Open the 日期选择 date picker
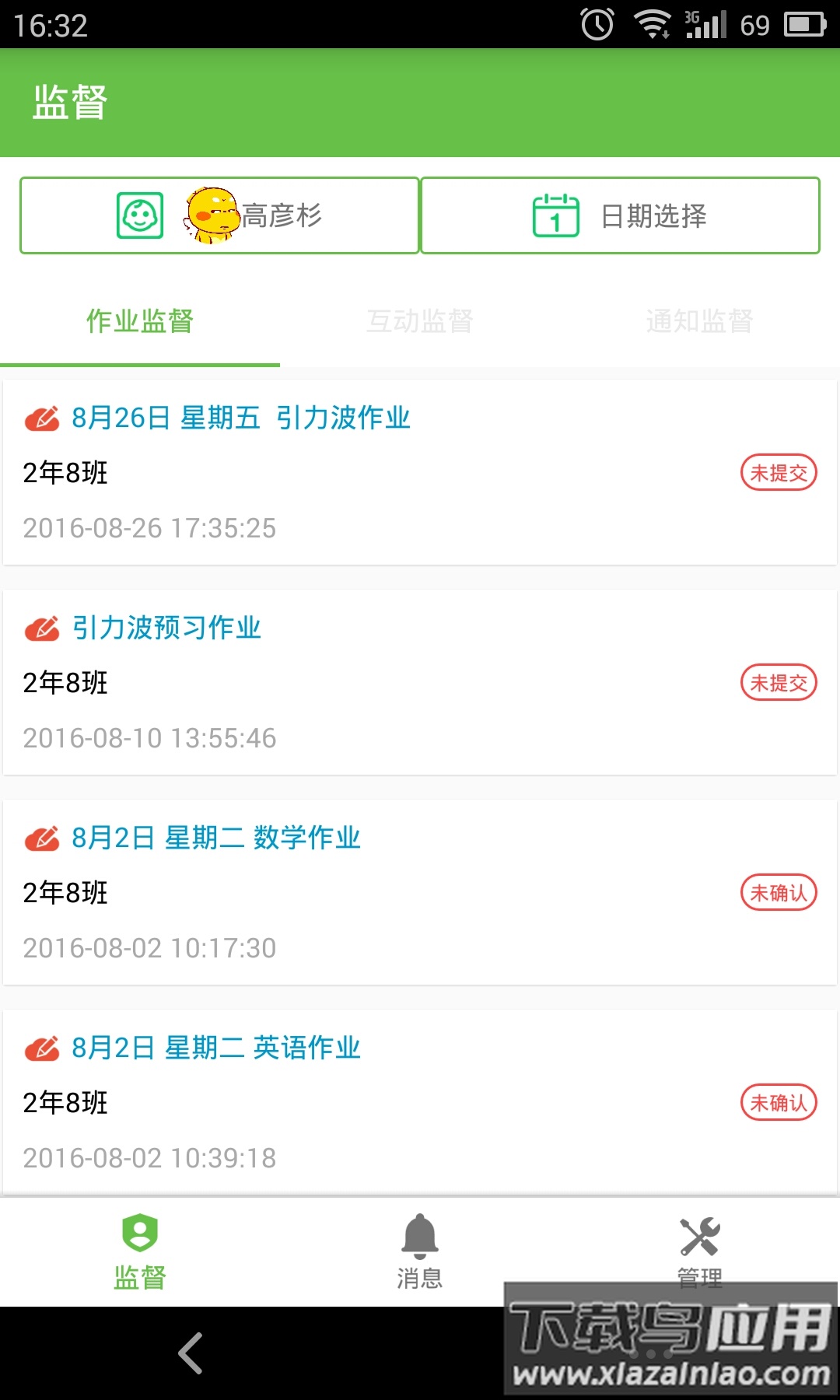Screen dimensions: 840x1400 click(620, 215)
